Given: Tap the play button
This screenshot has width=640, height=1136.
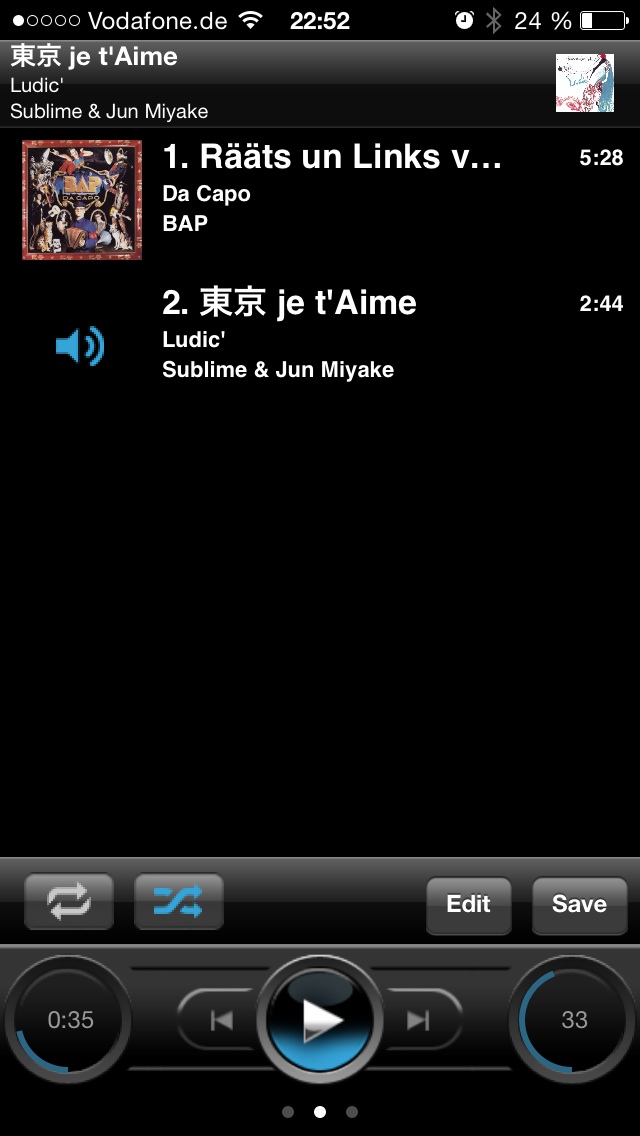Looking at the screenshot, I should click(x=320, y=1019).
